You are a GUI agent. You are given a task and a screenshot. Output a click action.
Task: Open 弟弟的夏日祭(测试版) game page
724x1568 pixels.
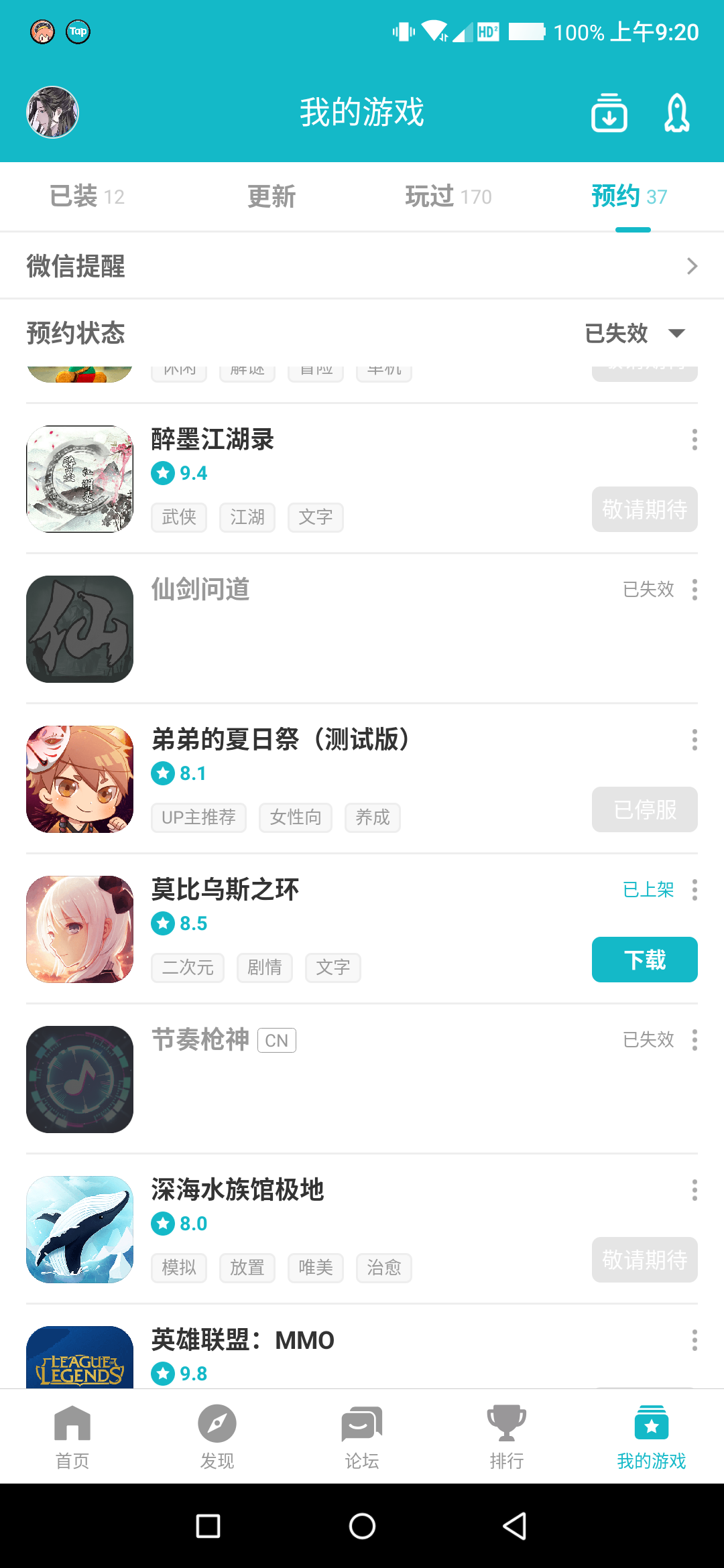[280, 740]
